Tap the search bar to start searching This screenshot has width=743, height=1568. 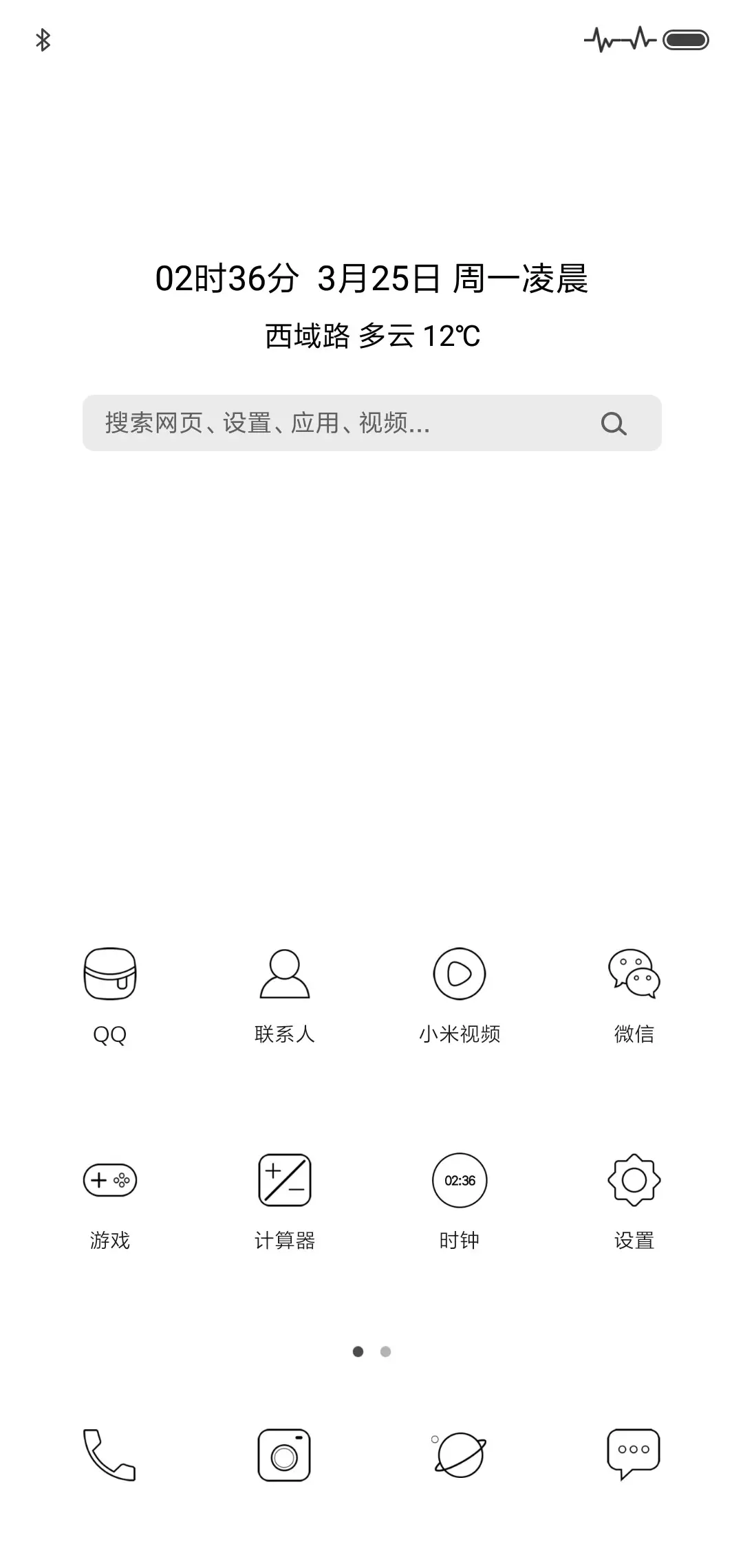pyautogui.click(x=344, y=424)
